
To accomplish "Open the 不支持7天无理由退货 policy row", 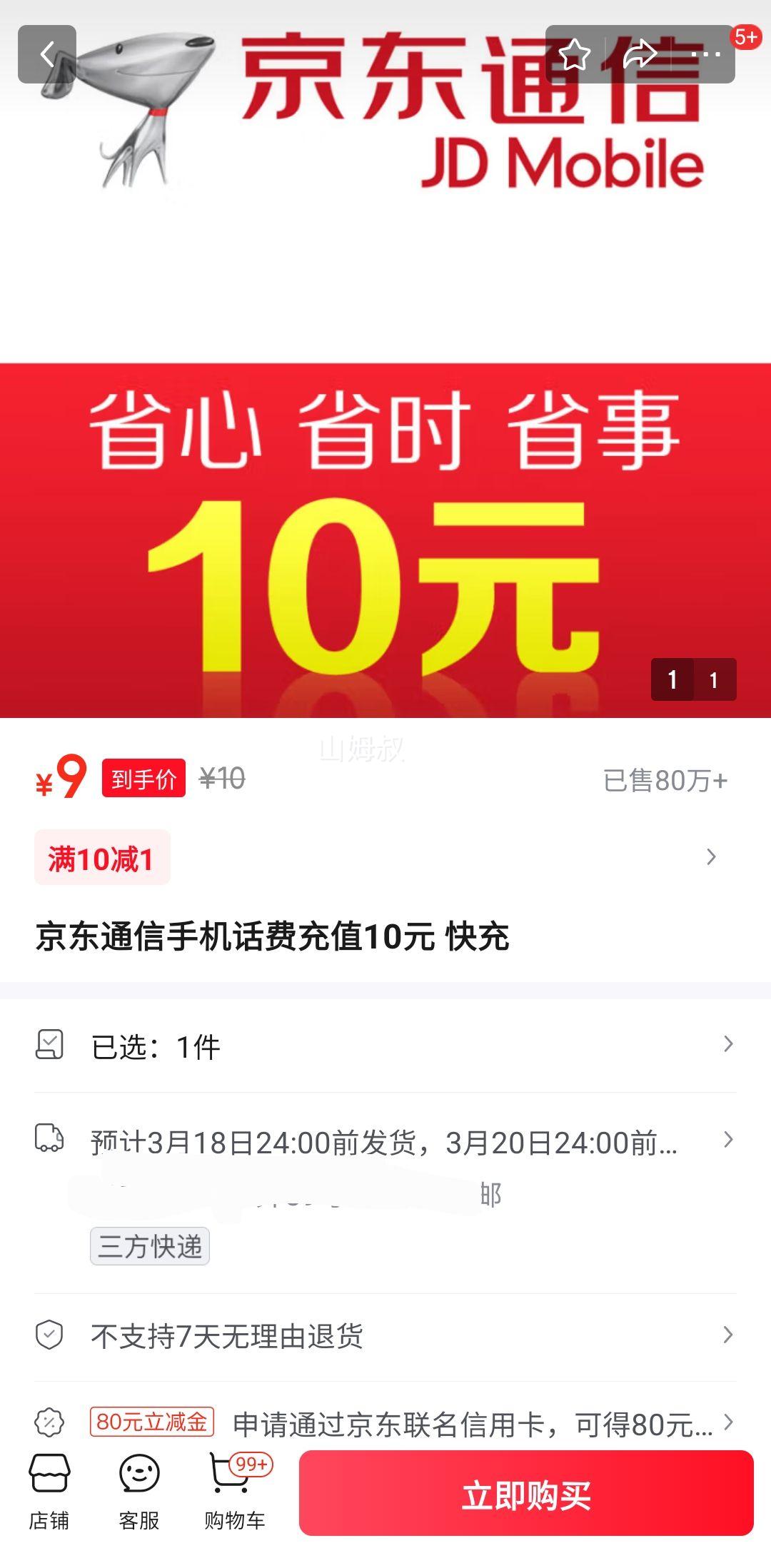I will (385, 1335).
